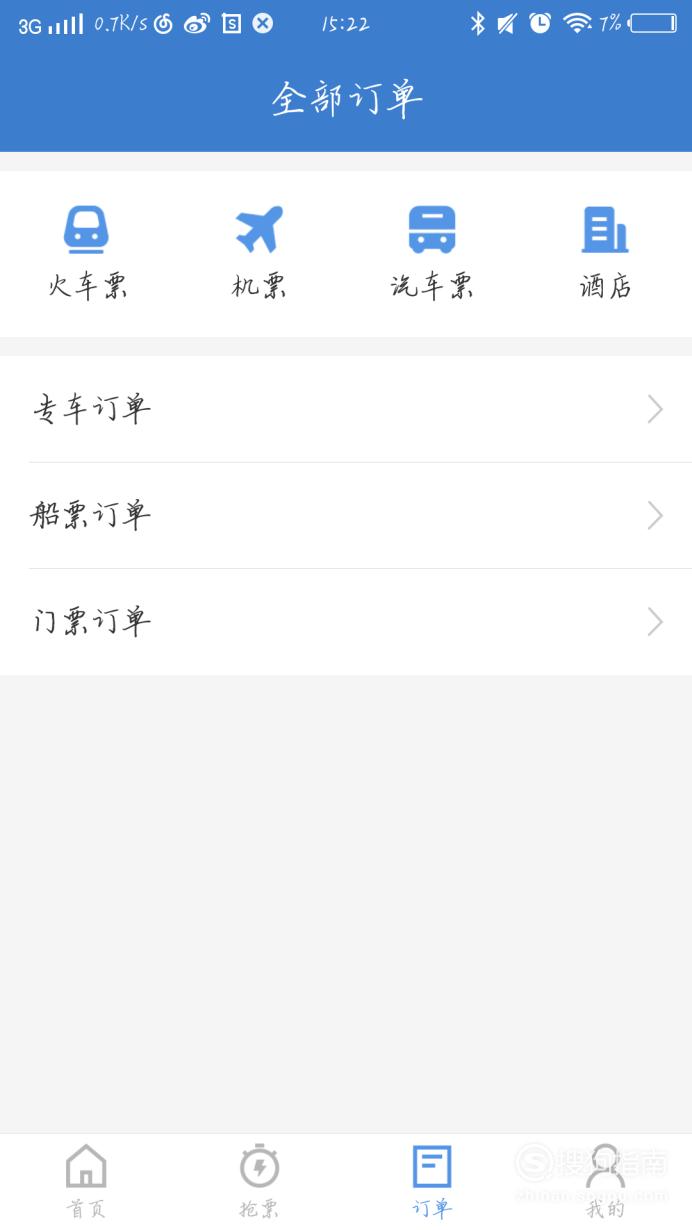This screenshot has width=692, height=1230.
Task: Switch to the 首页 tab
Action: pos(86,1182)
